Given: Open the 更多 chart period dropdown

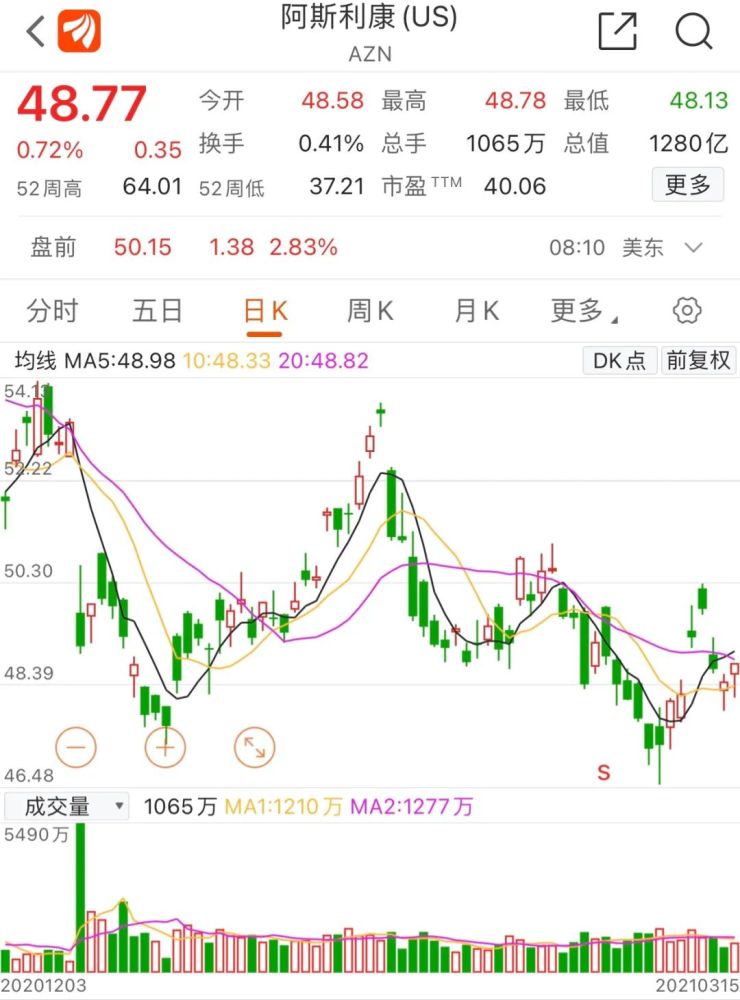Looking at the screenshot, I should (x=583, y=311).
